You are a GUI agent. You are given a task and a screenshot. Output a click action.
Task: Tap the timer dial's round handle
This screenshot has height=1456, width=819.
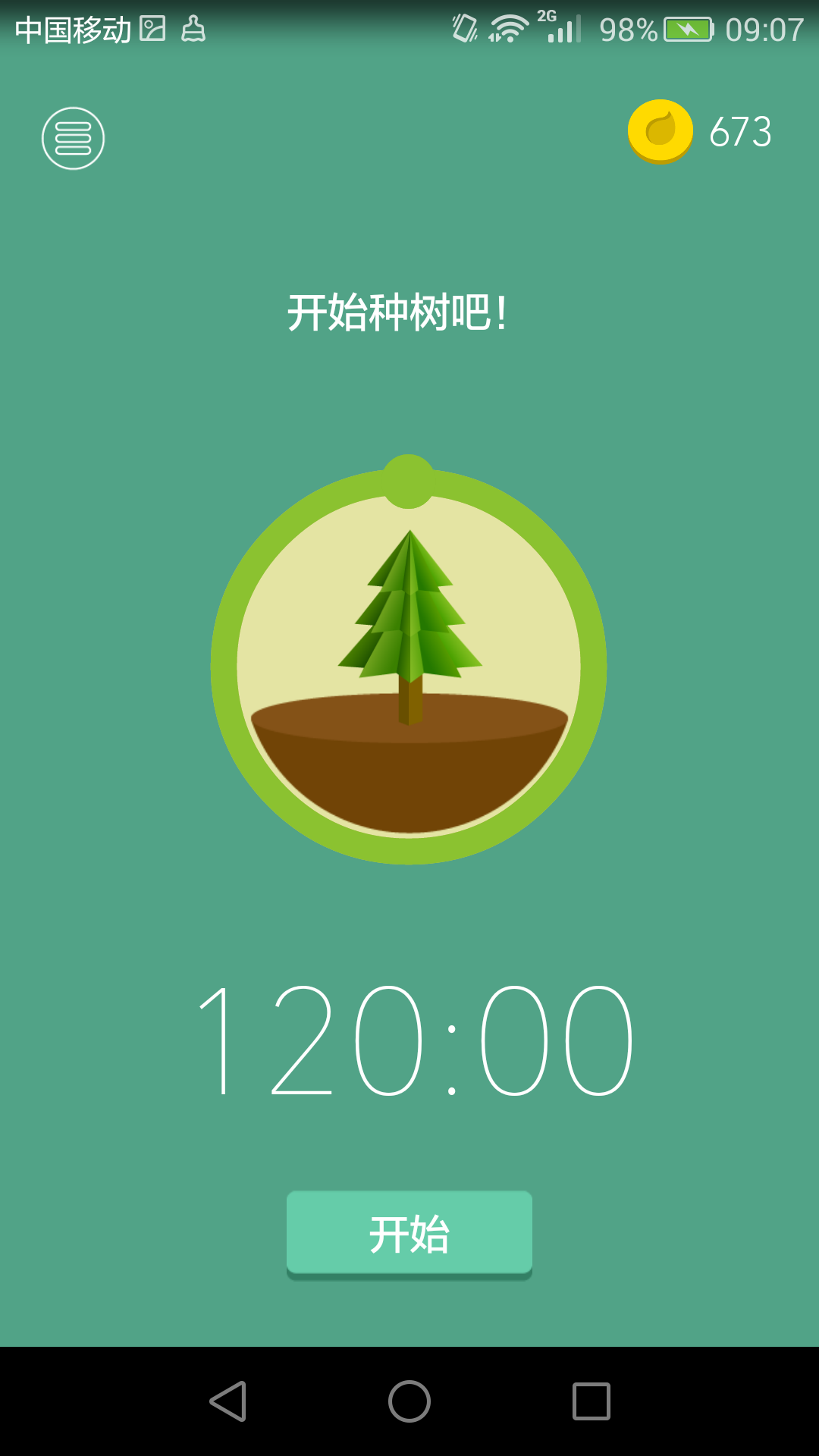pyautogui.click(x=409, y=482)
